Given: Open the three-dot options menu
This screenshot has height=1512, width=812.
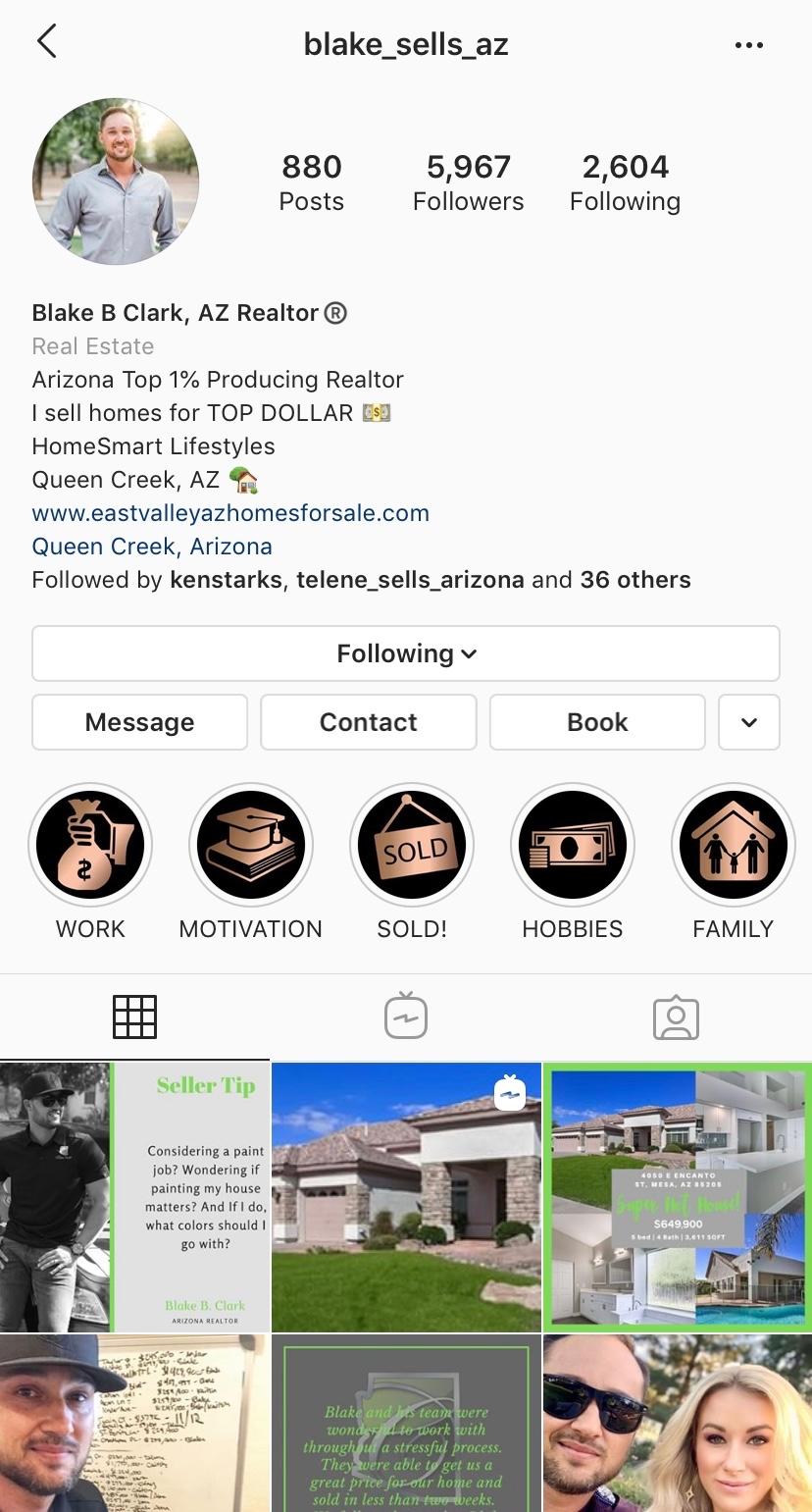Looking at the screenshot, I should (748, 45).
